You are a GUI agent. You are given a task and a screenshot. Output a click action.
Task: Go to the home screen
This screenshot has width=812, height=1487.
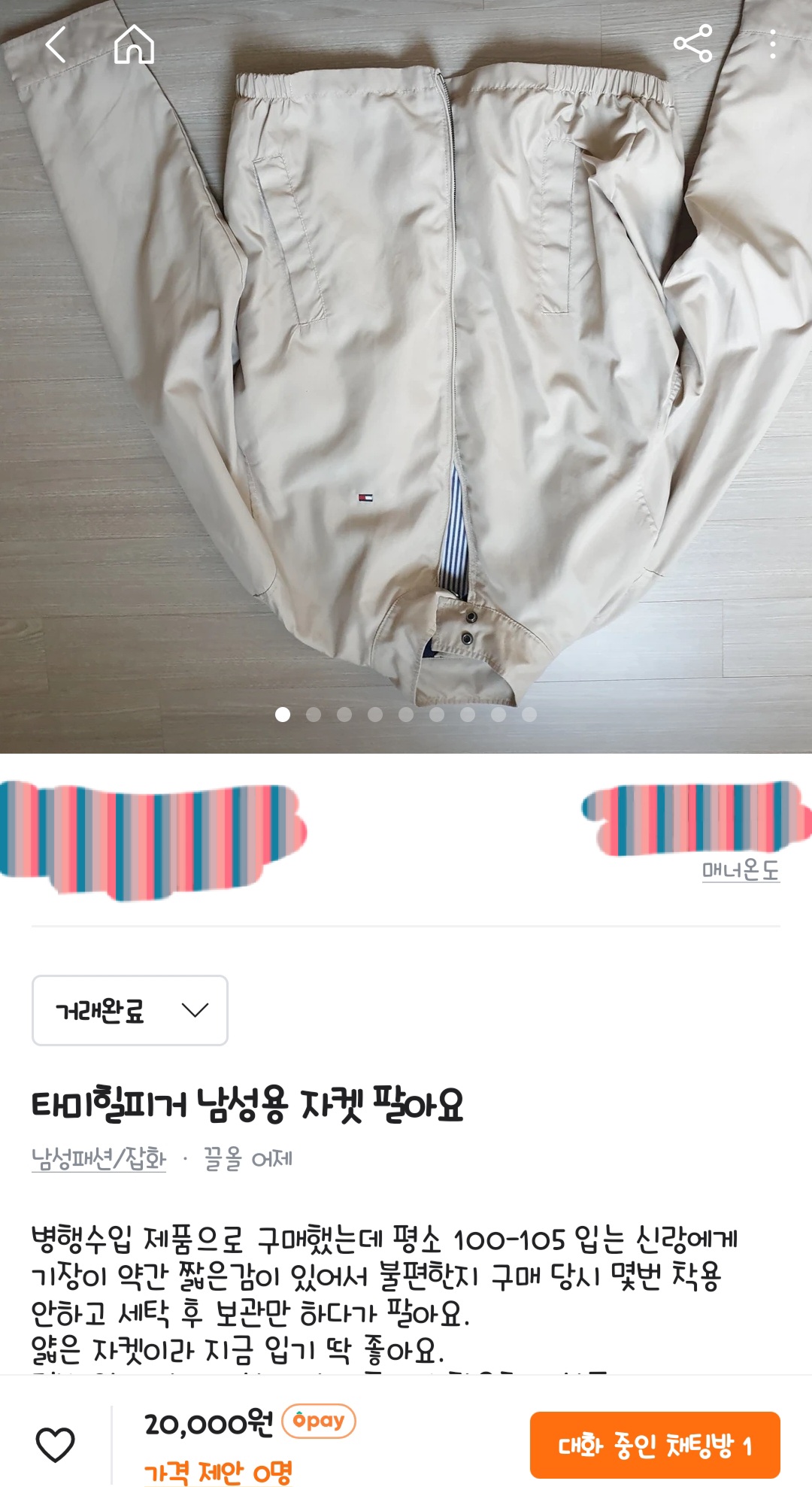[134, 45]
